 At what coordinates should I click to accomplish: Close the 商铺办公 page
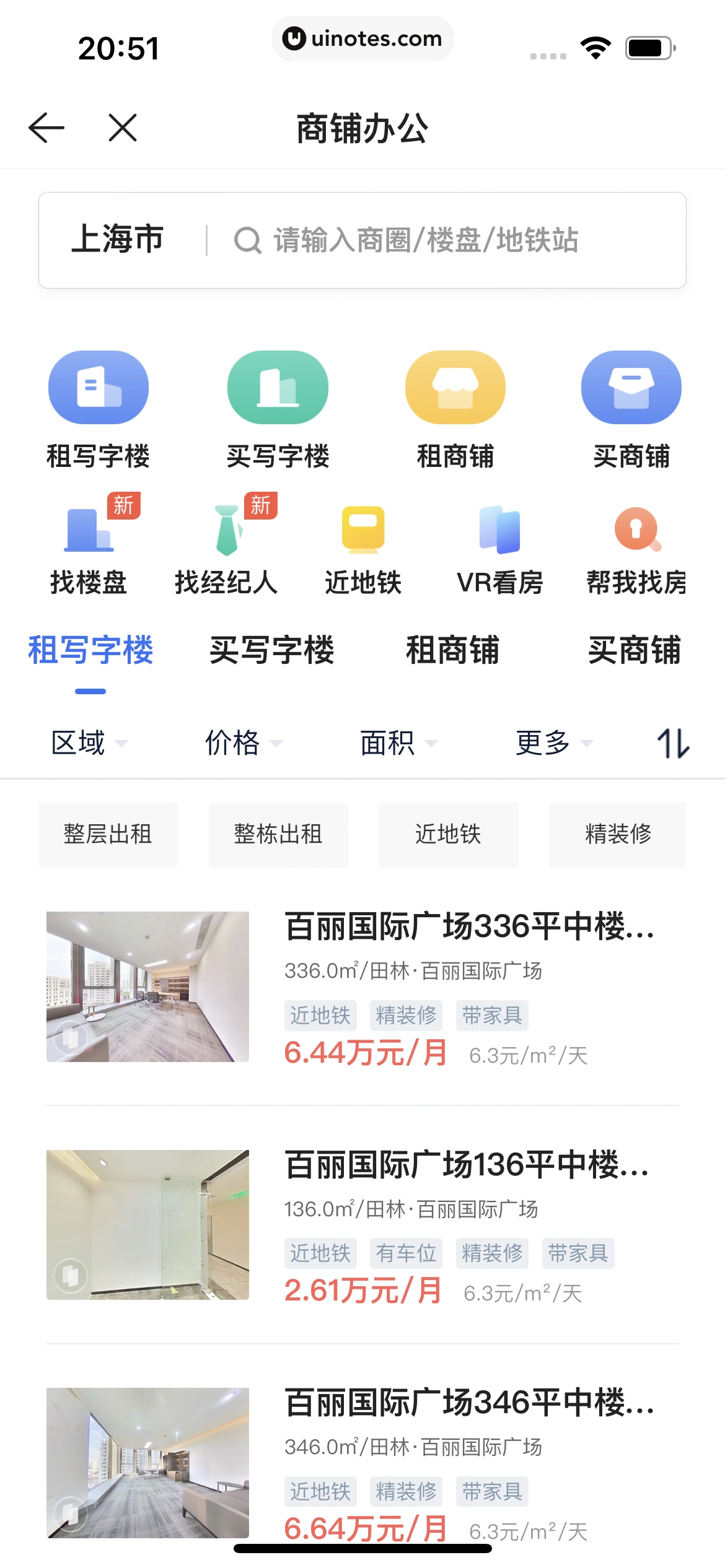(123, 128)
